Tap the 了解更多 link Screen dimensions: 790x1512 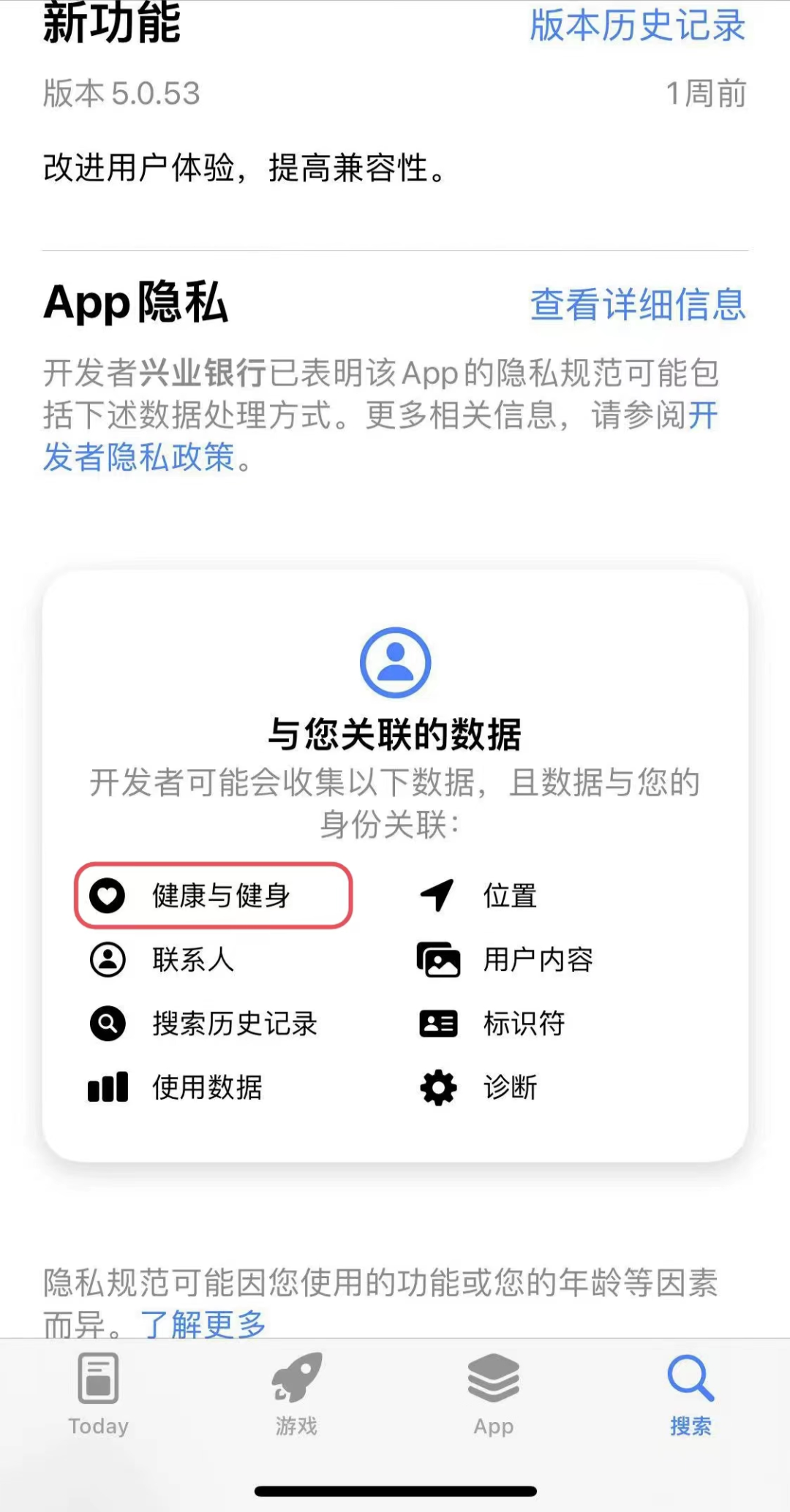pos(203,1323)
